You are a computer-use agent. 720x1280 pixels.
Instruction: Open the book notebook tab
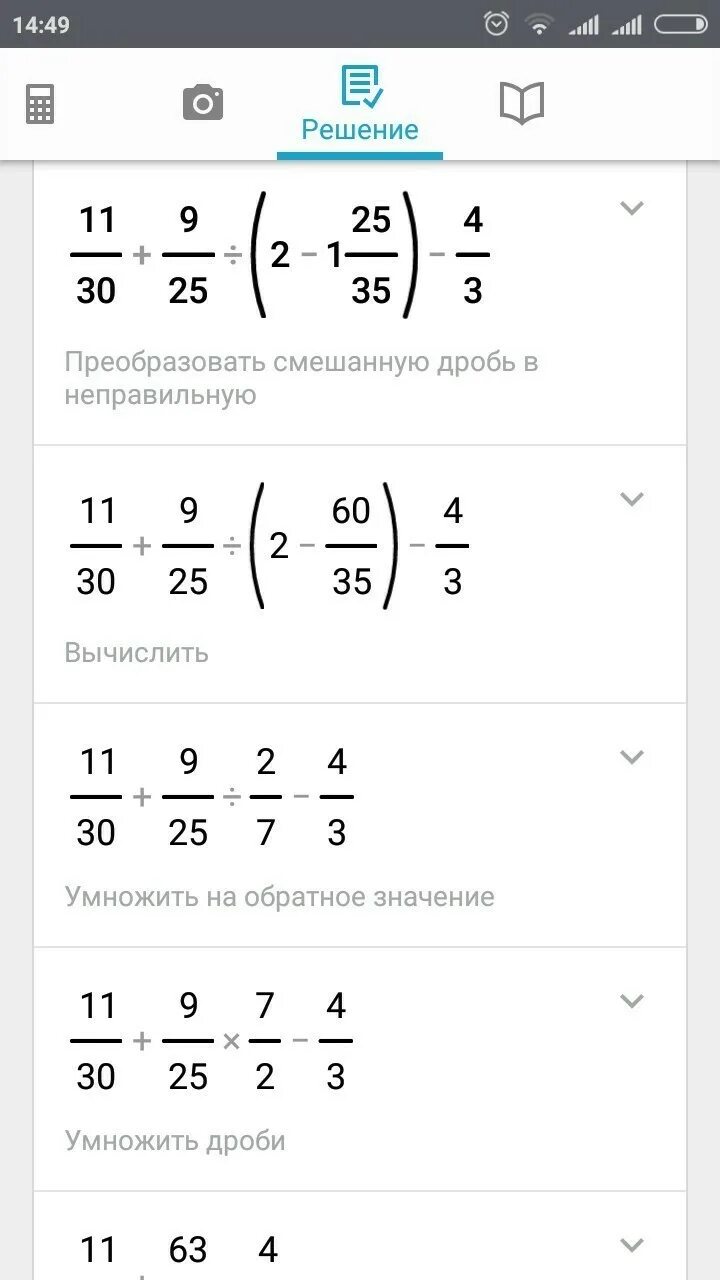tap(521, 103)
